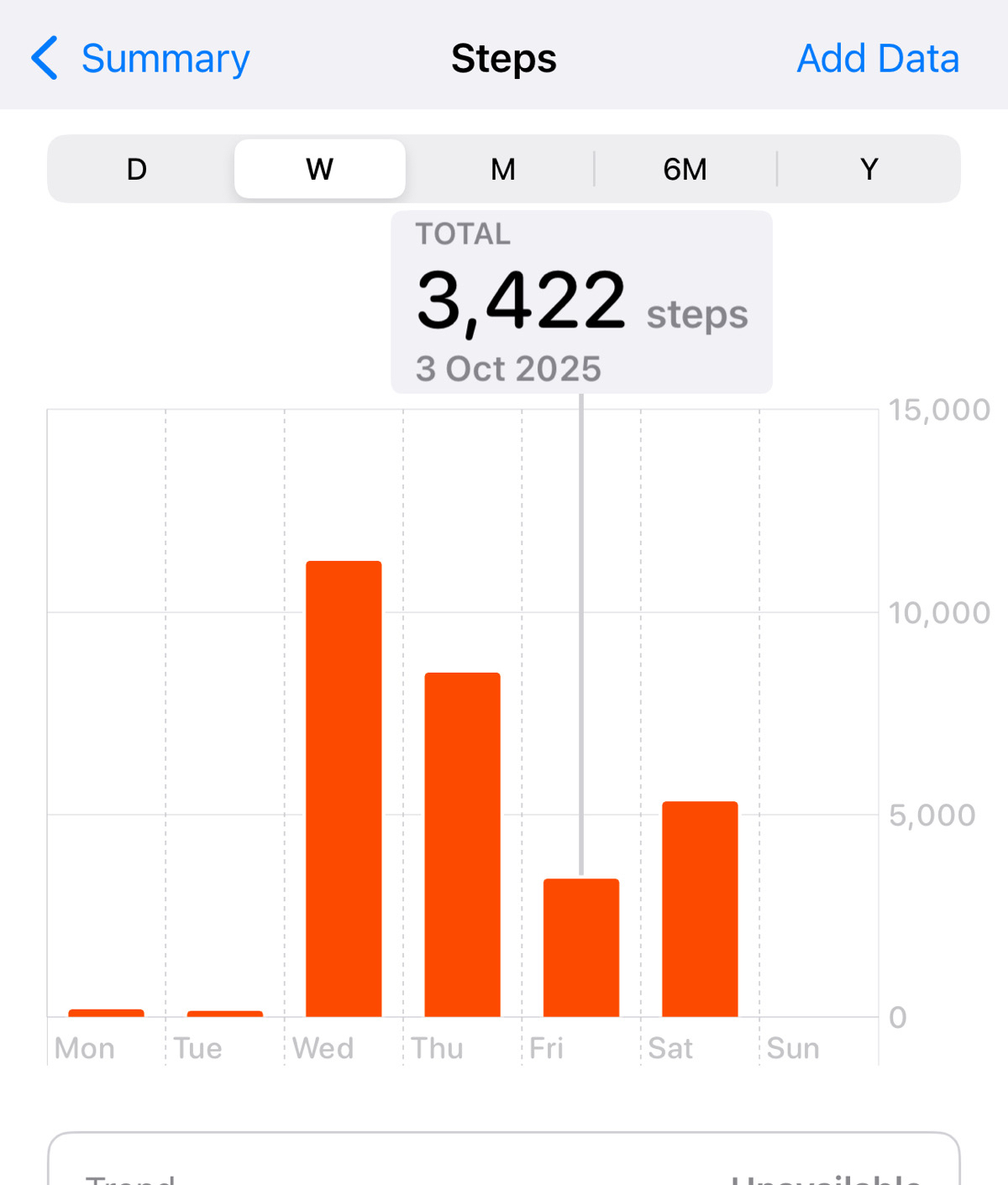Select Wednesday's steps bar
The width and height of the screenshot is (1008, 1185).
[344, 789]
